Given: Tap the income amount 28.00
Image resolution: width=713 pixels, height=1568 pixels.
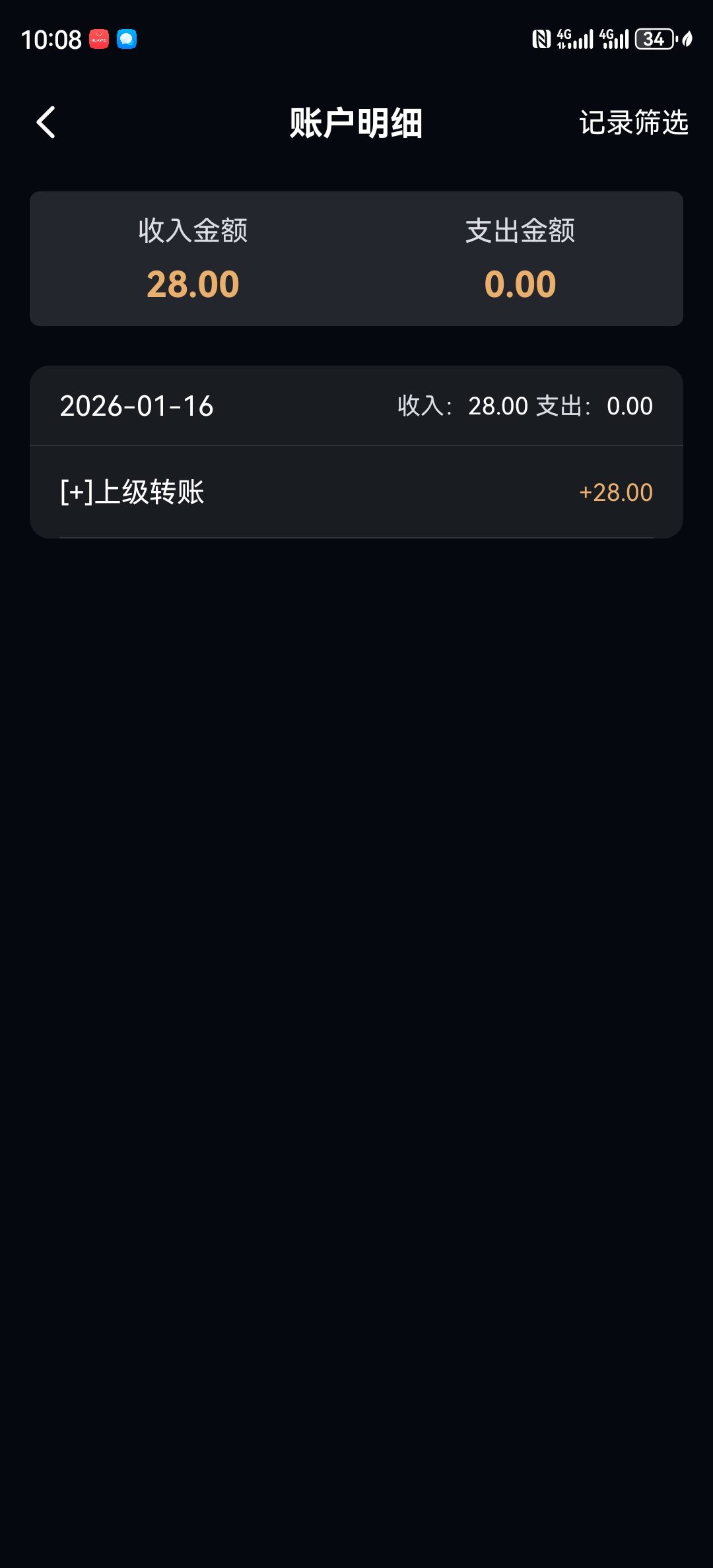Looking at the screenshot, I should 194,282.
